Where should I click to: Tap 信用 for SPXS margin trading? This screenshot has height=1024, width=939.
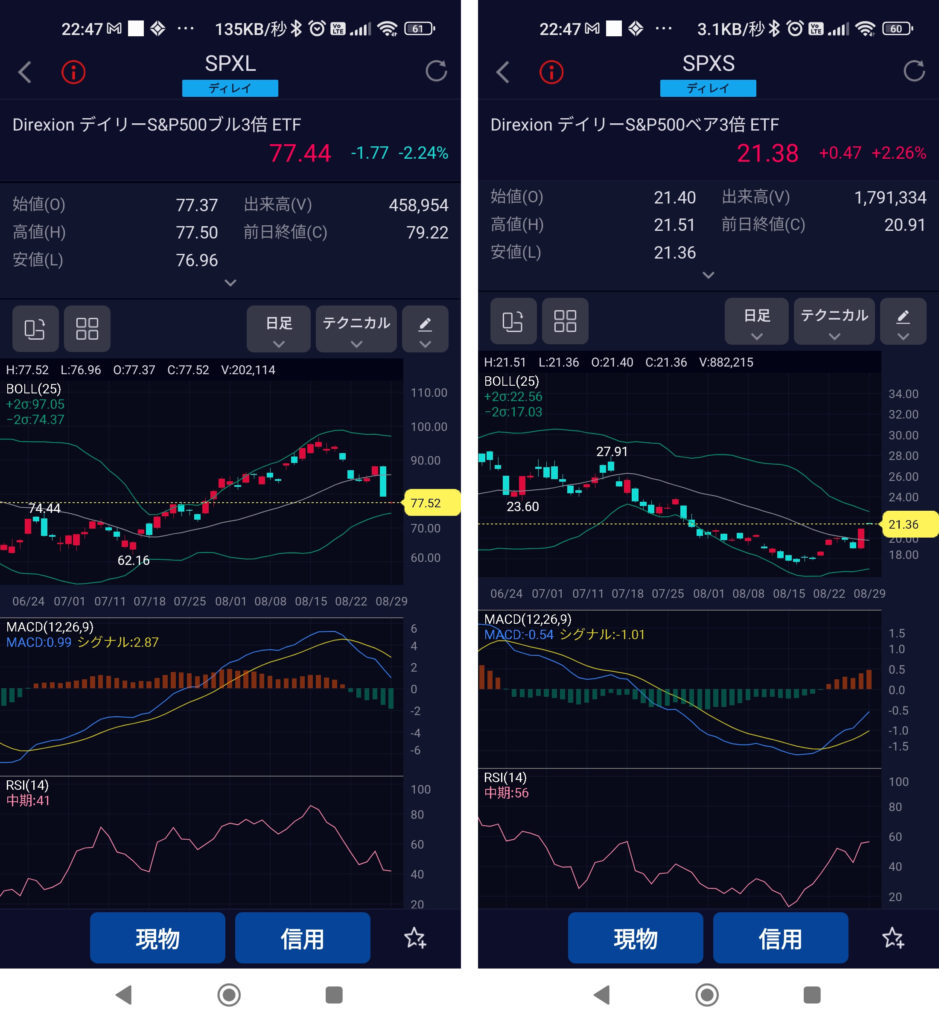tap(780, 938)
